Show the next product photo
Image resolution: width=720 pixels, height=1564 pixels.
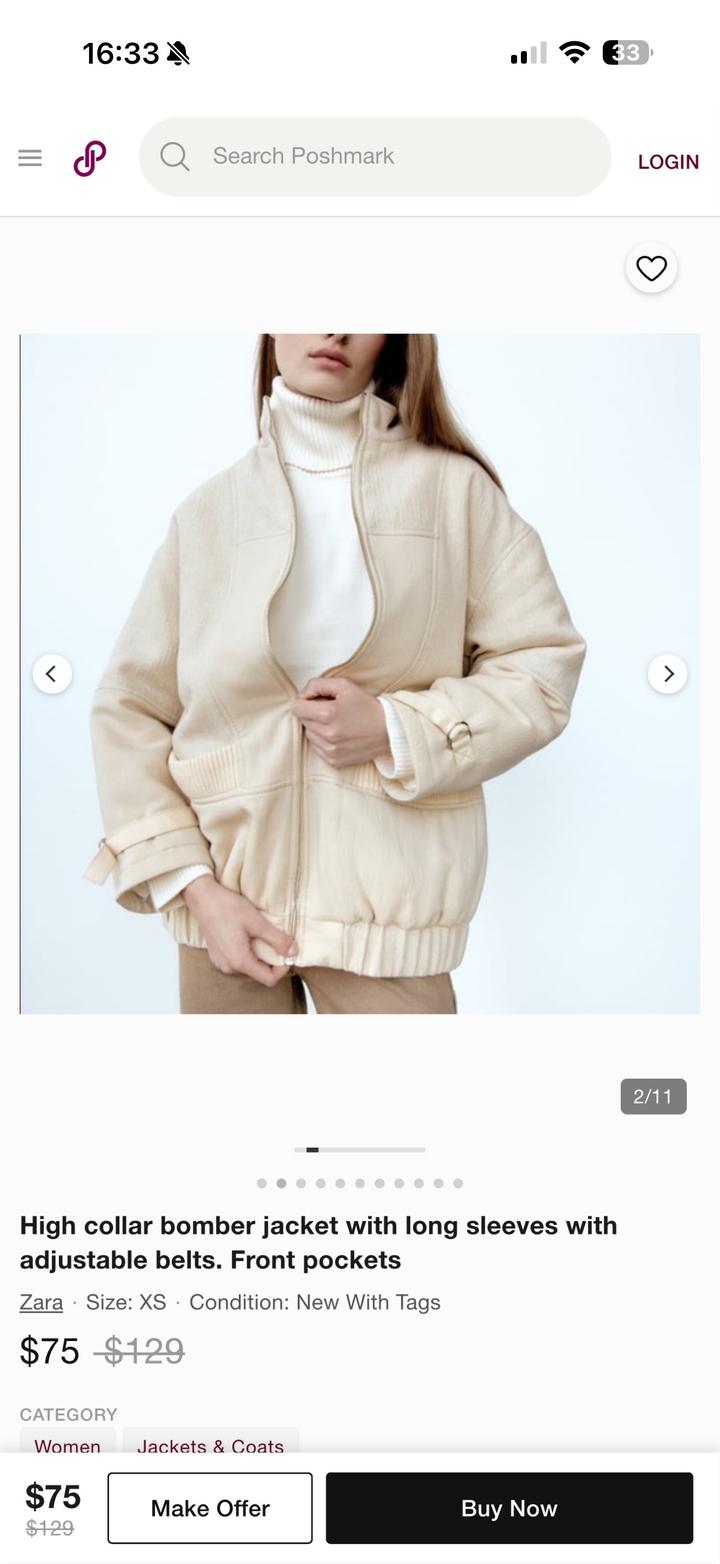point(667,674)
